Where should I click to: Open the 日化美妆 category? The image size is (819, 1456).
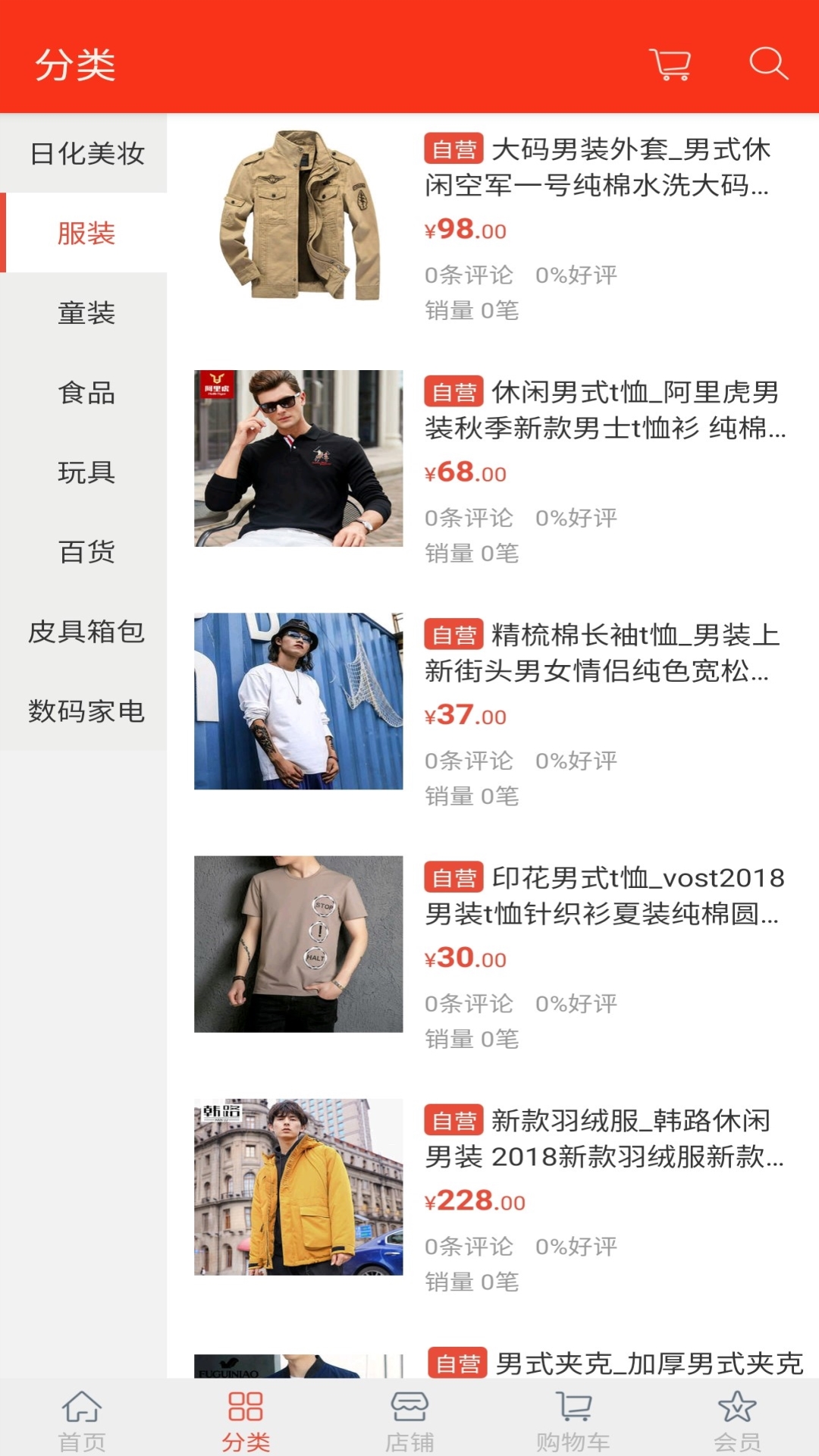86,153
